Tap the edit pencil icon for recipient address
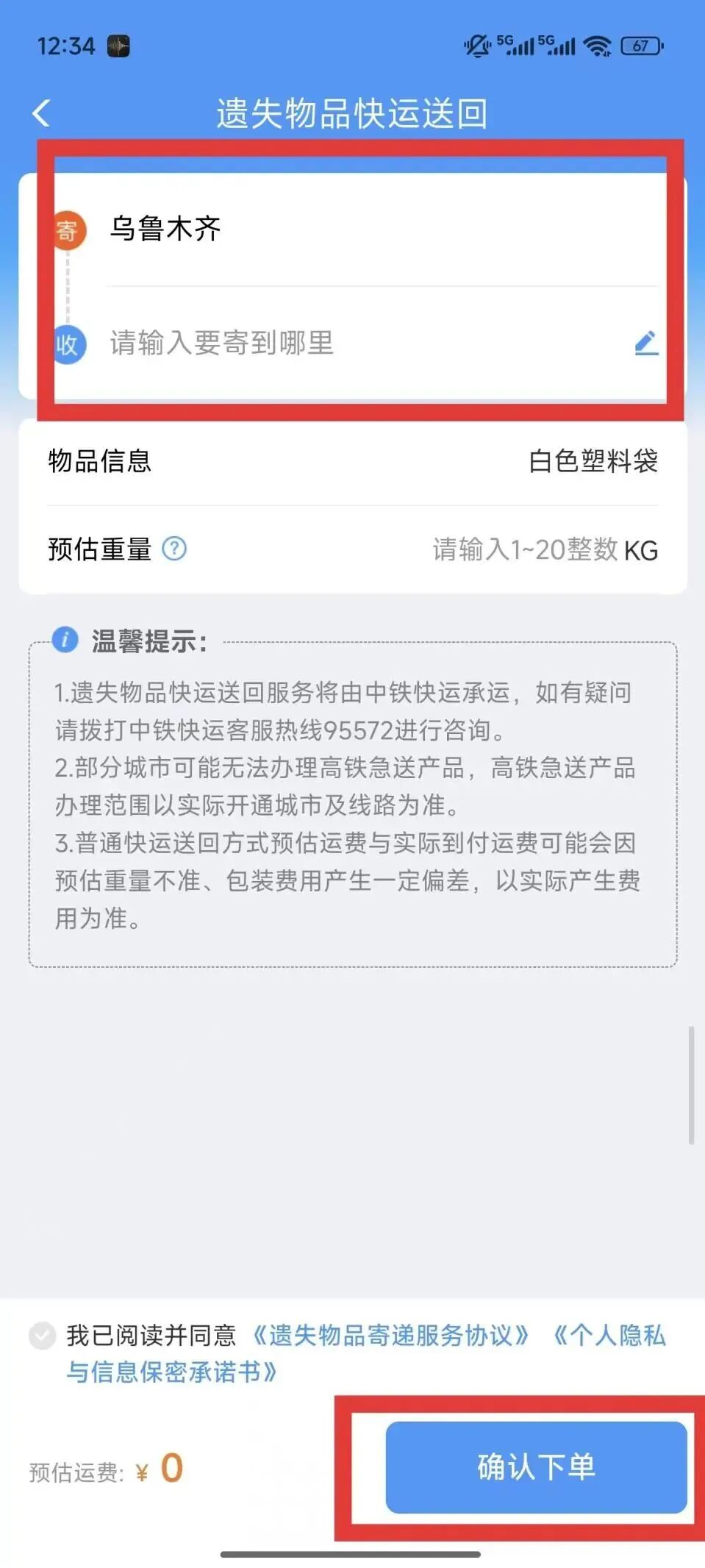The image size is (705, 1568). 645,343
